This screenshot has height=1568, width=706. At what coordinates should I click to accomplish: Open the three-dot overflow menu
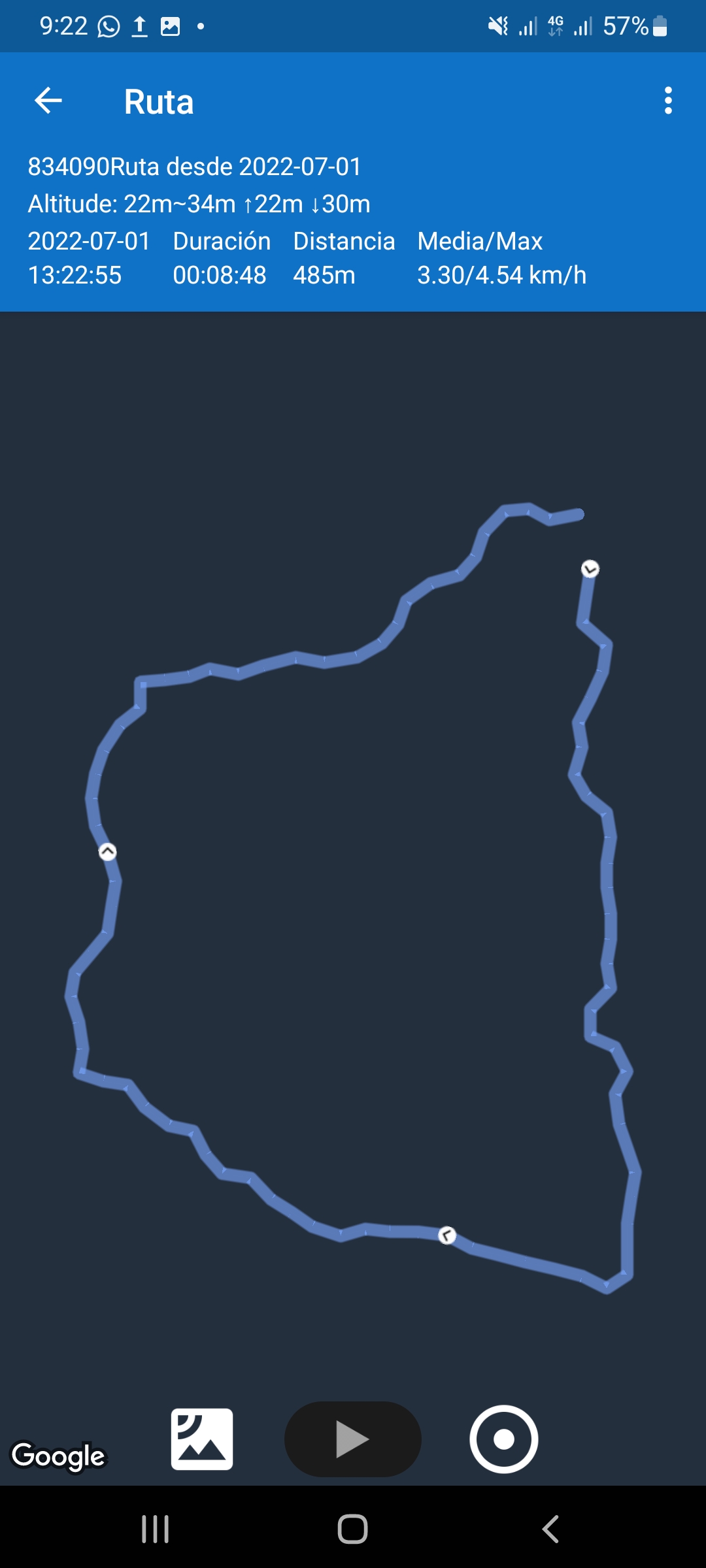[667, 101]
